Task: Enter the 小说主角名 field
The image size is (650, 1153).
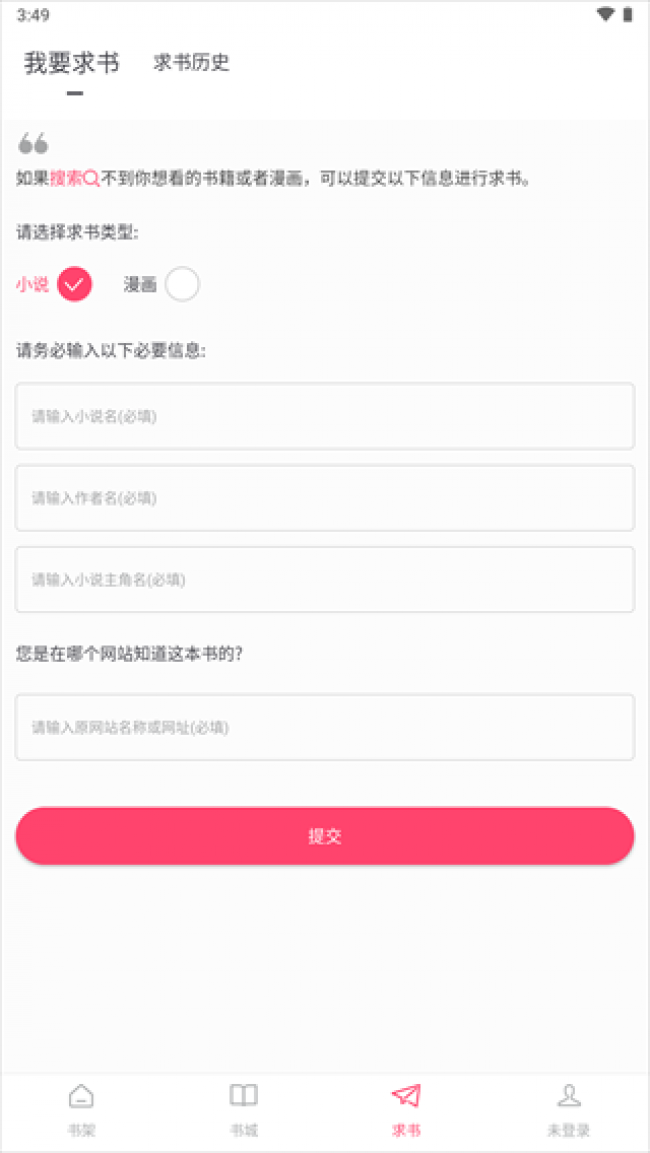Action: click(x=325, y=579)
